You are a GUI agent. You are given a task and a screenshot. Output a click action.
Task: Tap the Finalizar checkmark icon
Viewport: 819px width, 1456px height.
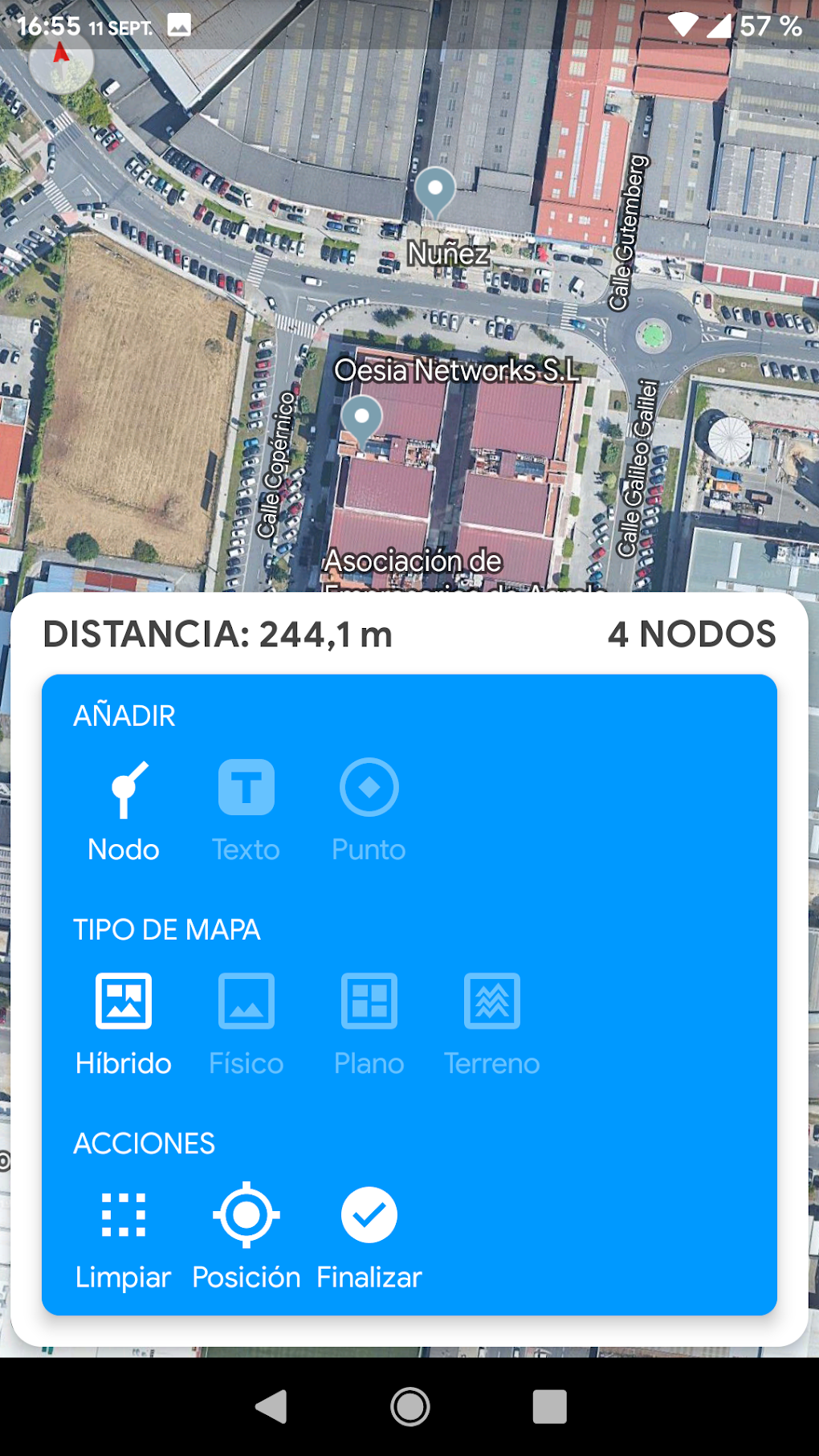click(x=369, y=1216)
